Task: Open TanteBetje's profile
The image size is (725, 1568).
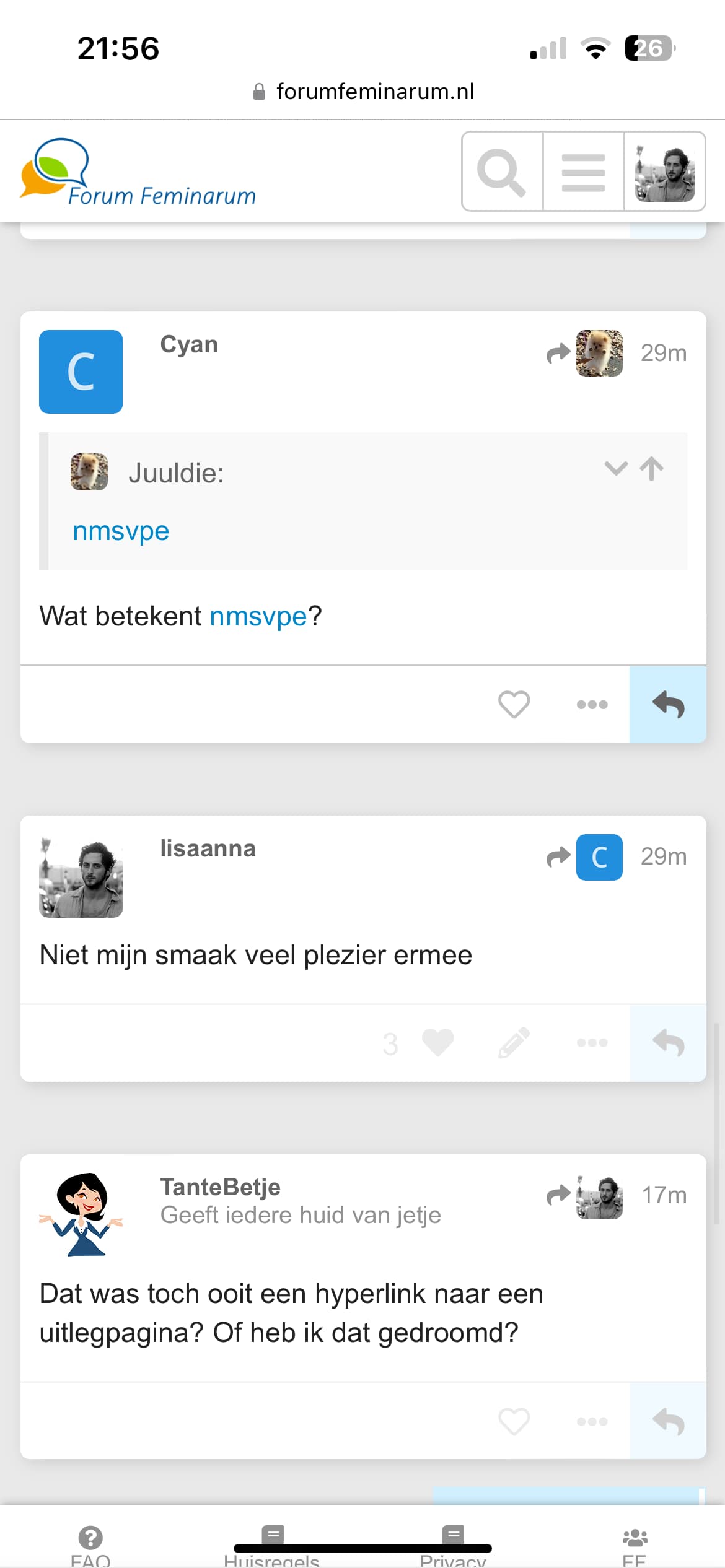Action: click(x=220, y=1187)
